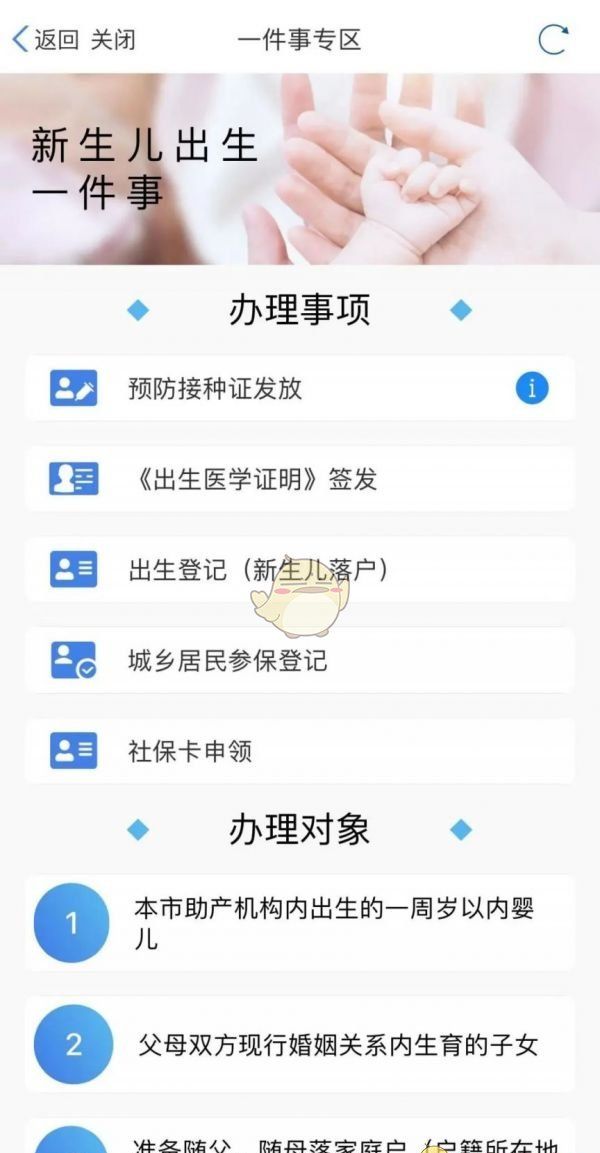Open 《出生医学证明》签发 item
The height and width of the screenshot is (1153, 600).
point(300,479)
